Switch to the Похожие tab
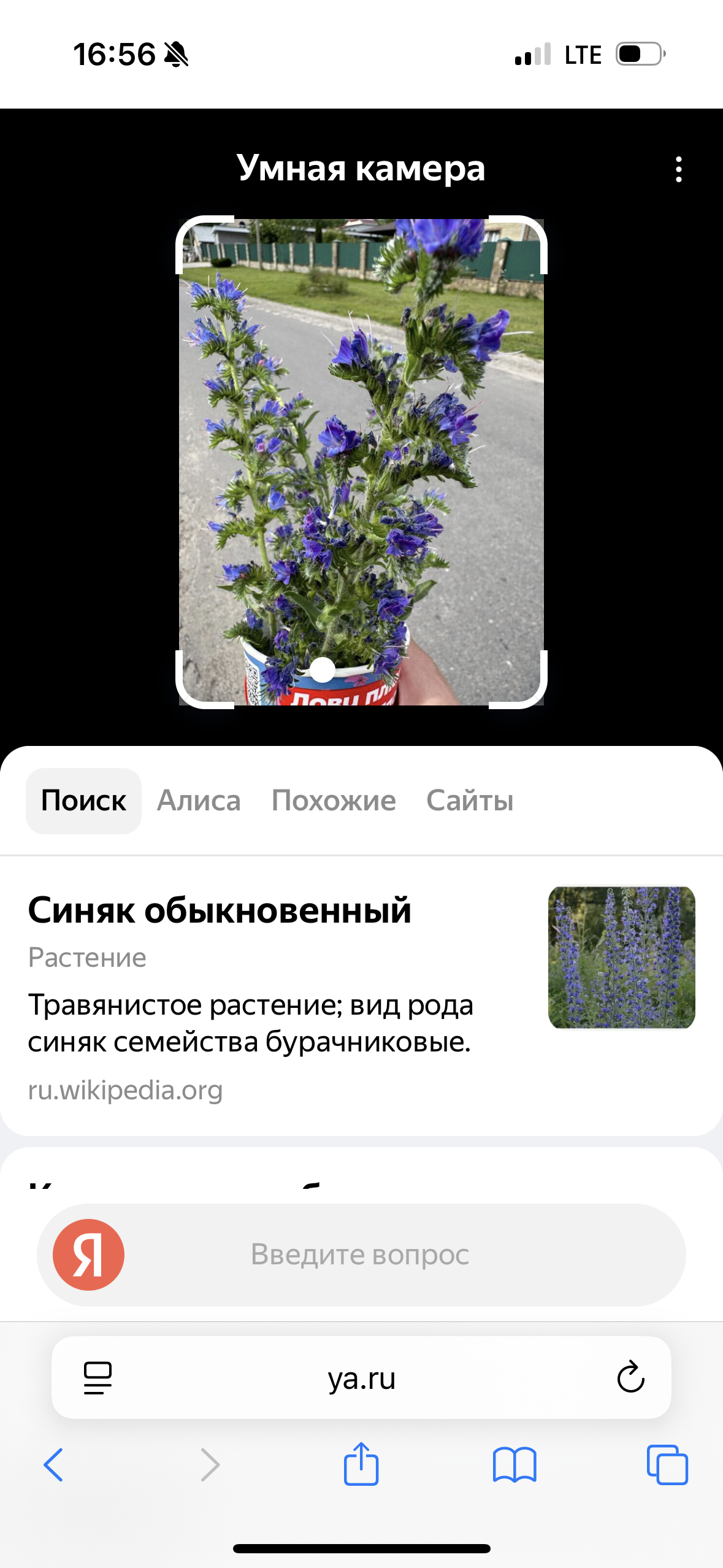 tap(334, 801)
